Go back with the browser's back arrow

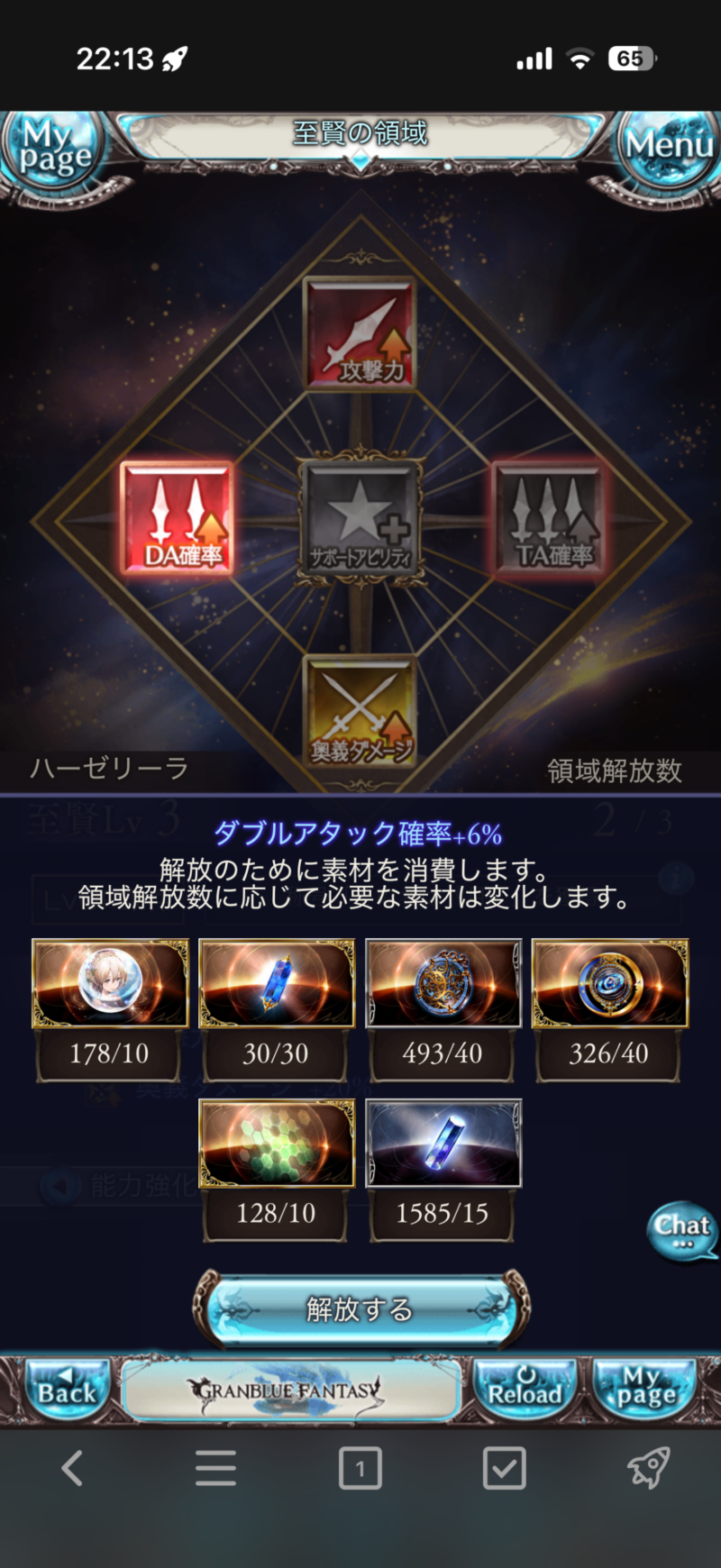pyautogui.click(x=72, y=1468)
